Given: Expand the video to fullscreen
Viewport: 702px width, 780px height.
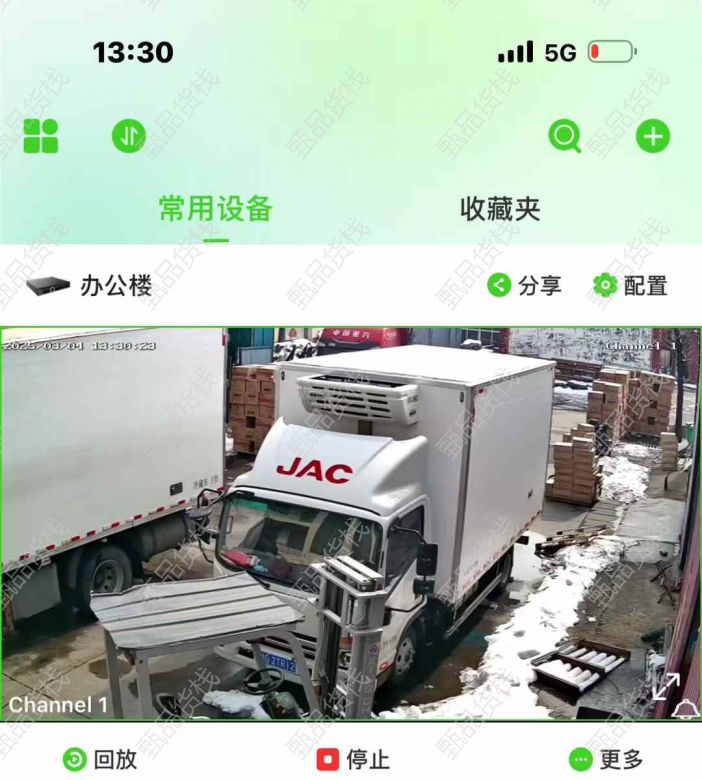Looking at the screenshot, I should (665, 686).
